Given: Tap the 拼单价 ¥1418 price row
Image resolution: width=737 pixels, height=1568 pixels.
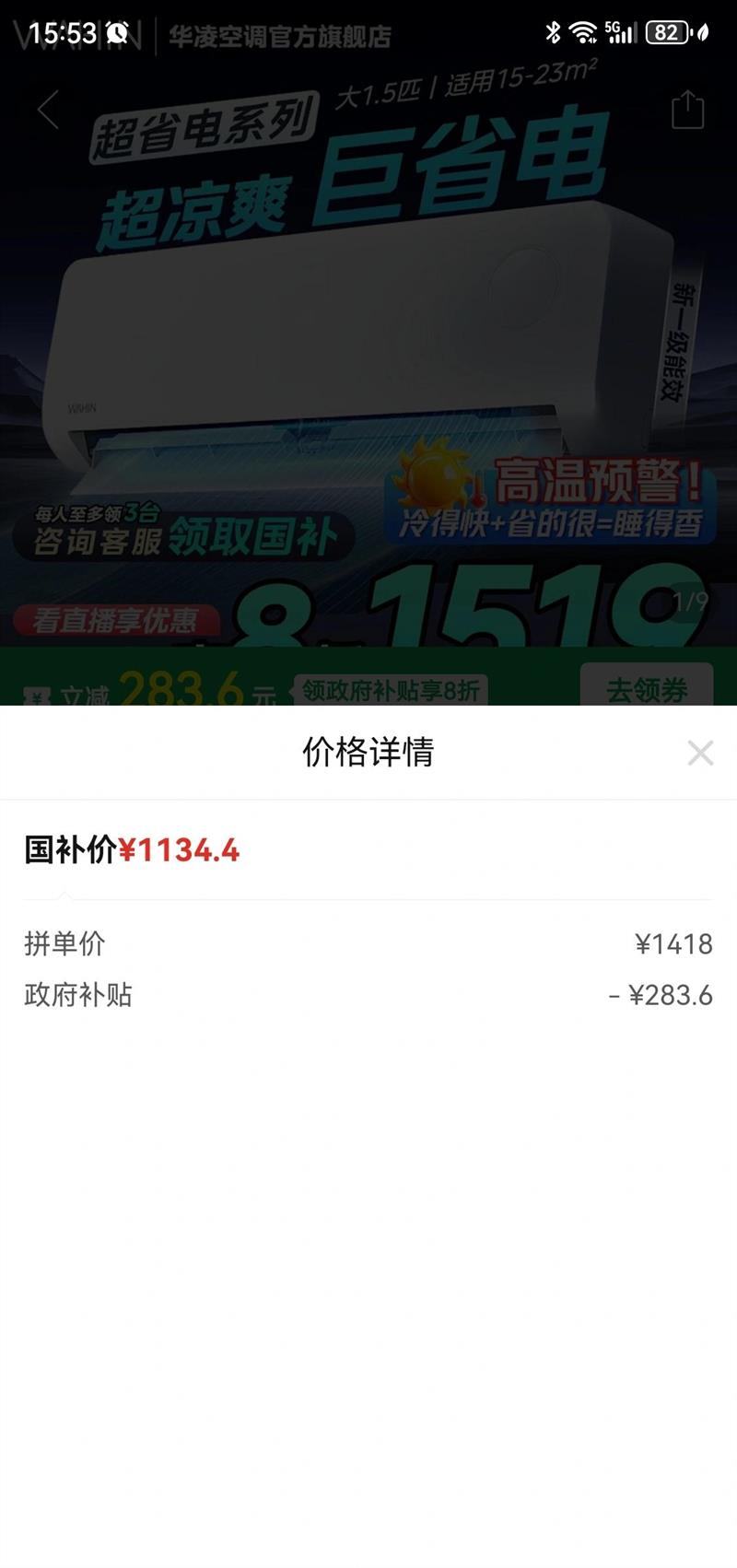Looking at the screenshot, I should point(368,944).
